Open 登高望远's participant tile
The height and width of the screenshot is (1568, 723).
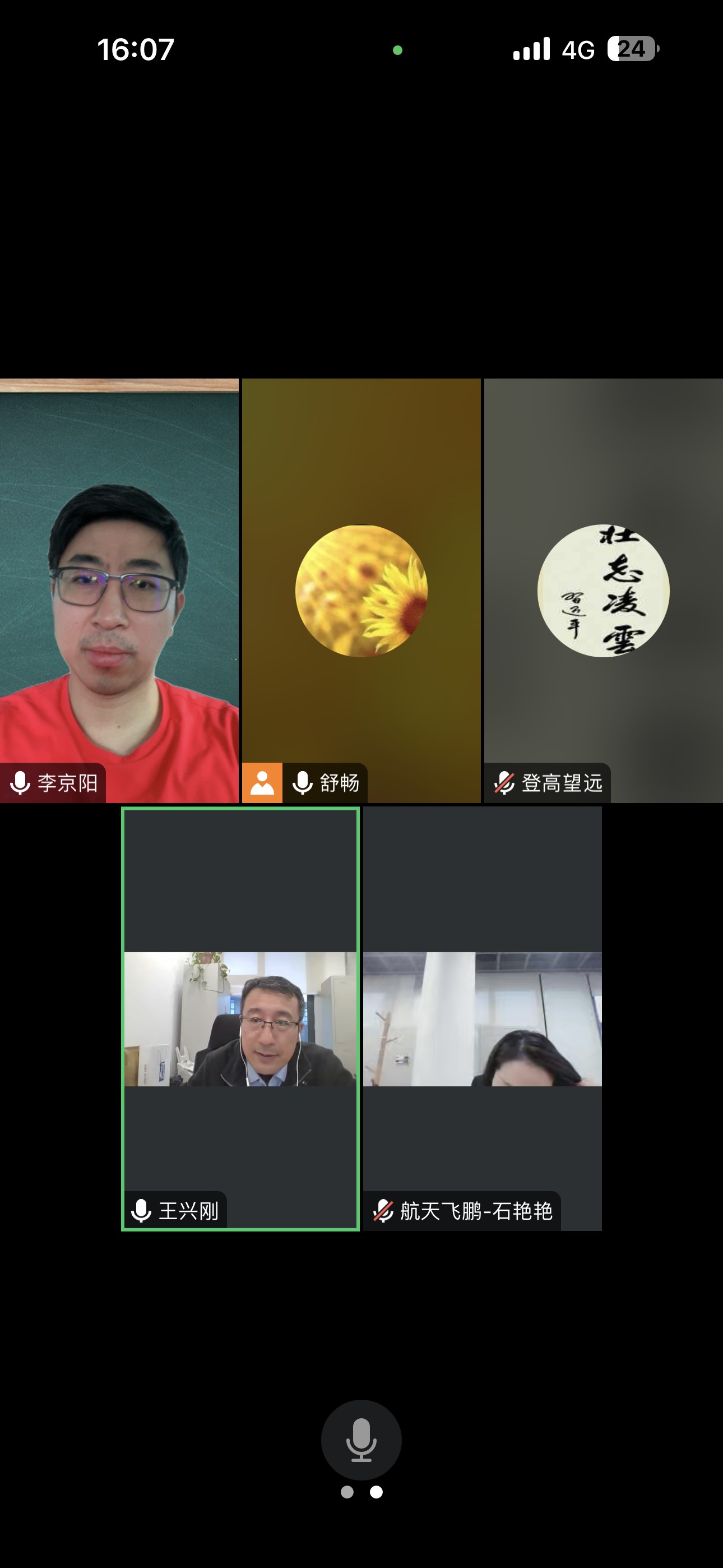[604, 591]
